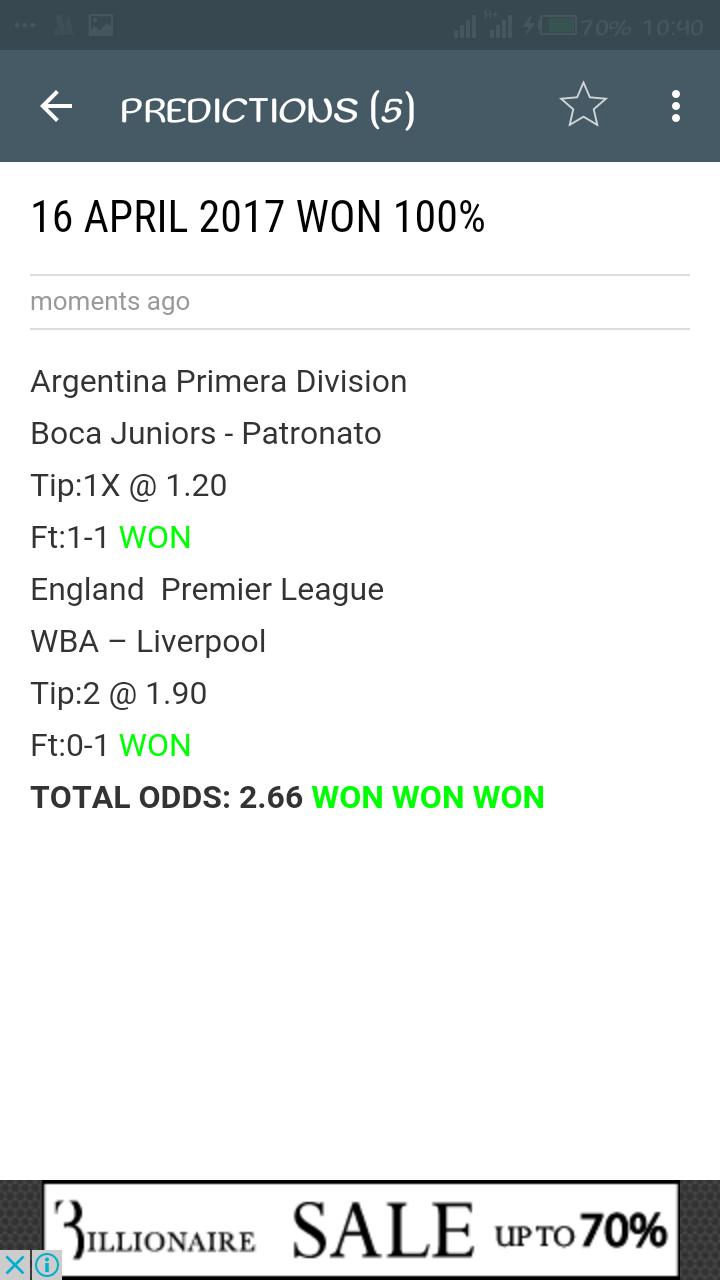The height and width of the screenshot is (1280, 720).
Task: Tap the 'moments ago' timestamp
Action: [110, 301]
